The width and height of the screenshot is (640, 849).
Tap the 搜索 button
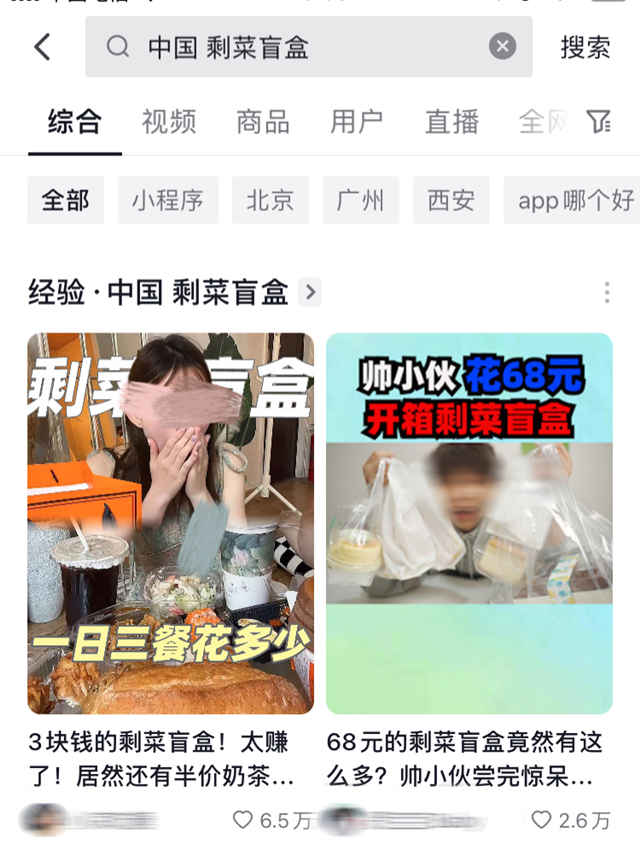point(584,47)
